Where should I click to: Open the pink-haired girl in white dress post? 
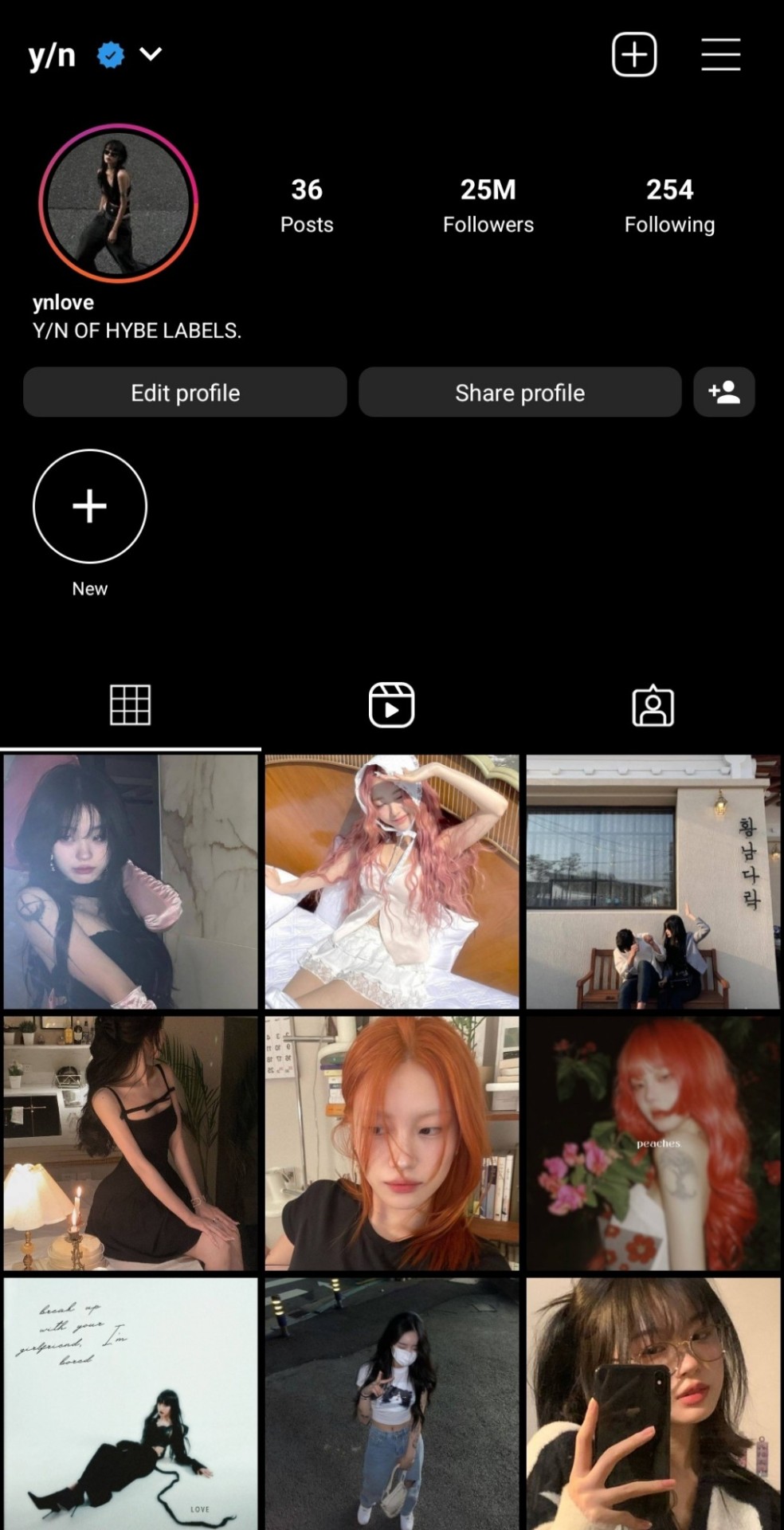click(x=391, y=881)
